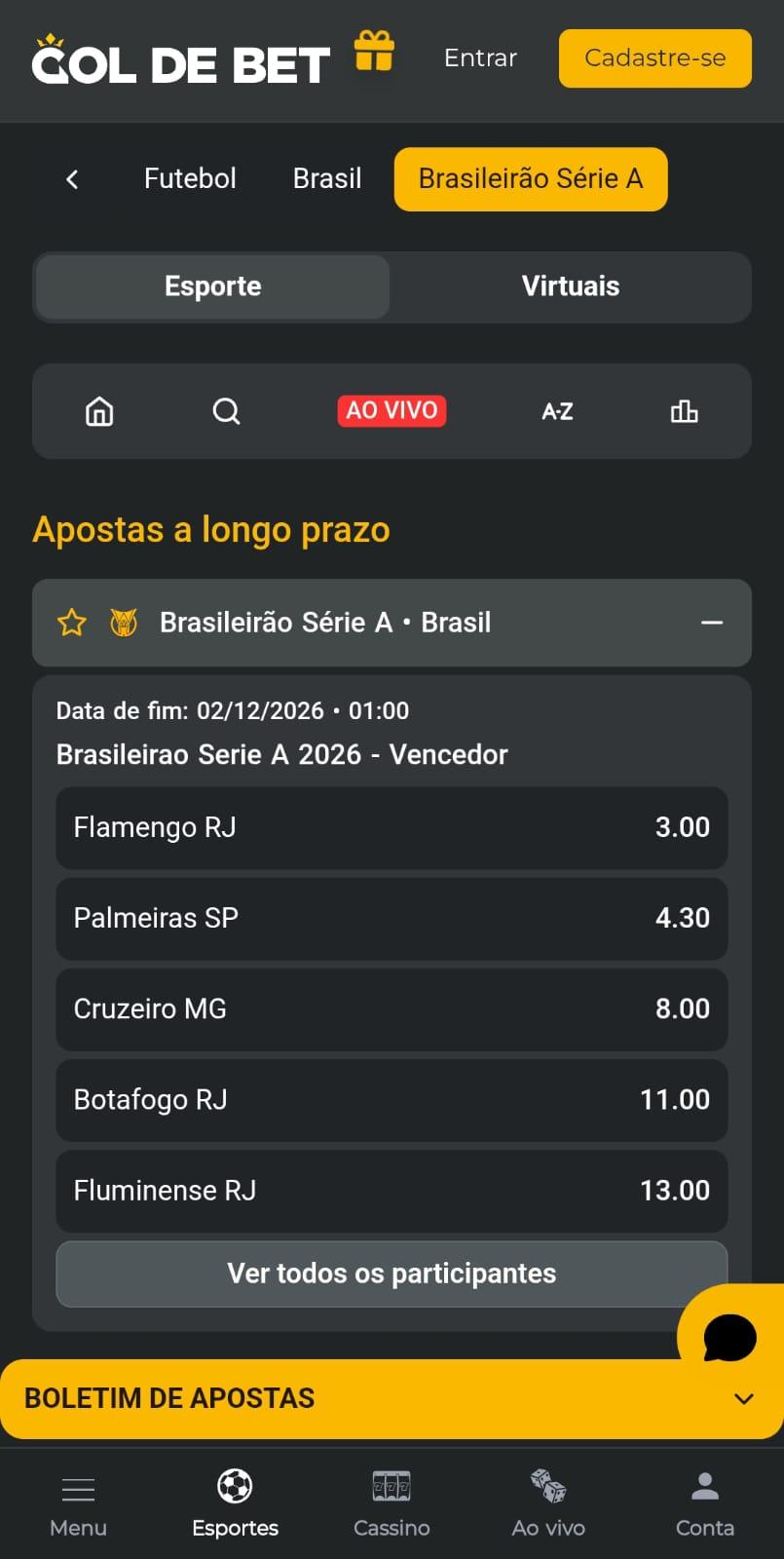Open the Cassino slot machine icon
784x1559 pixels.
point(392,1486)
